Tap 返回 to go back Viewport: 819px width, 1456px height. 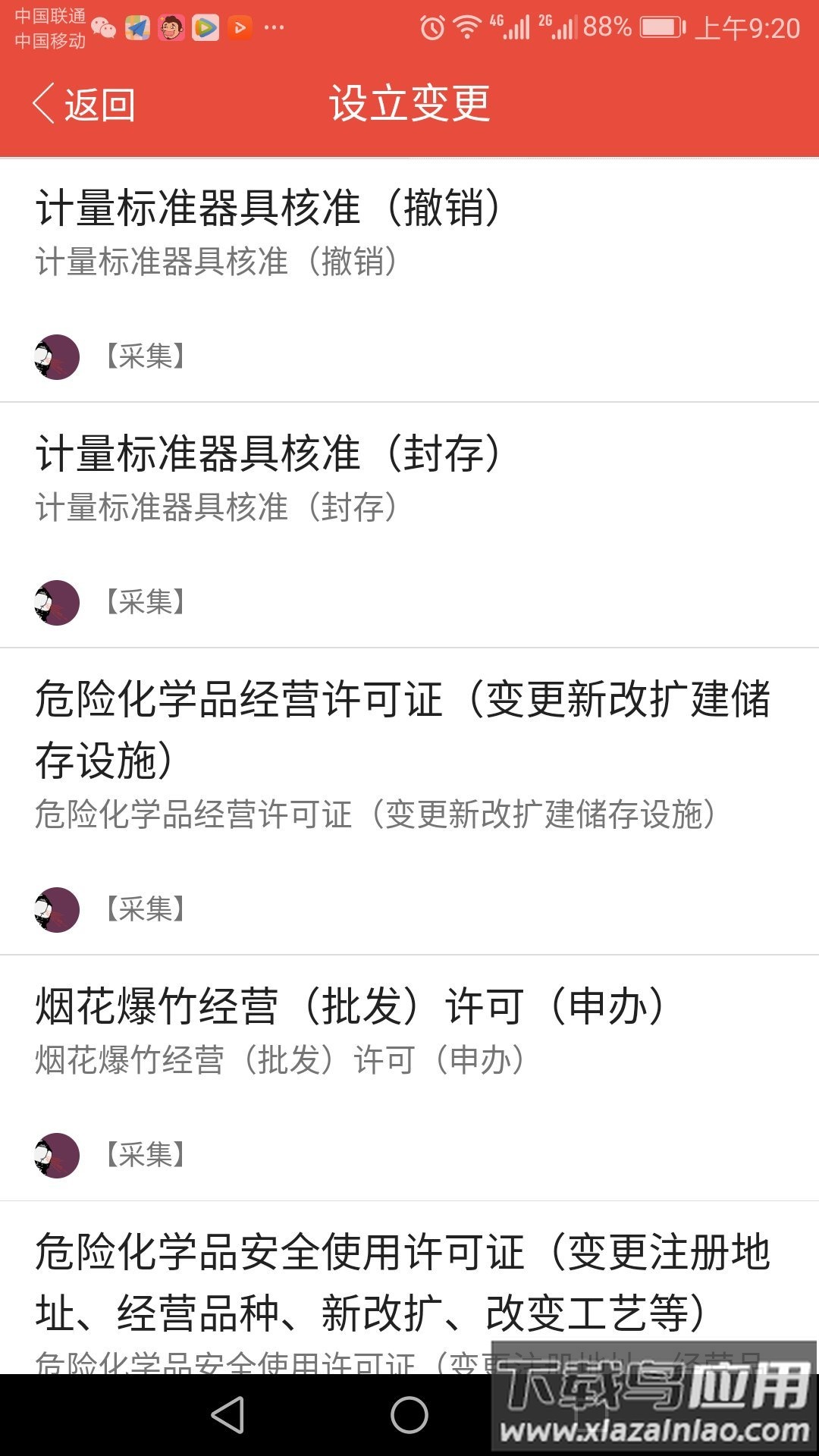tap(83, 106)
